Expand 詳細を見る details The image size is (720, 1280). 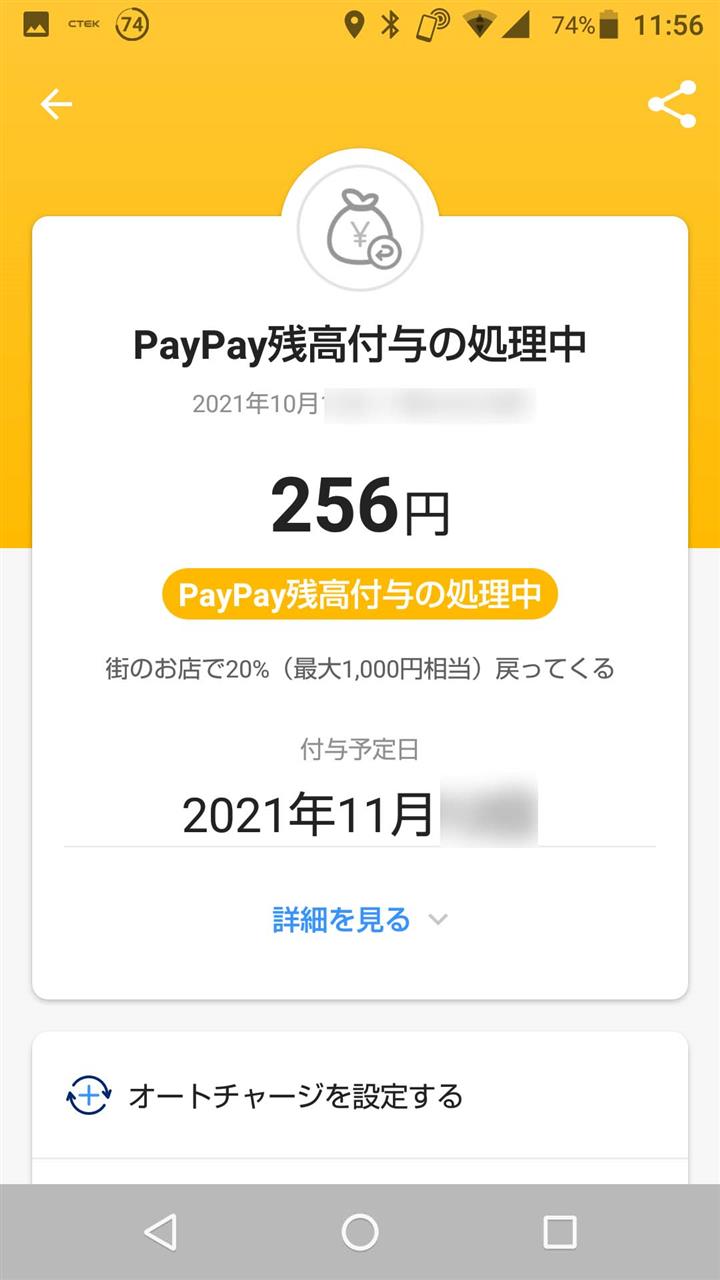click(359, 919)
